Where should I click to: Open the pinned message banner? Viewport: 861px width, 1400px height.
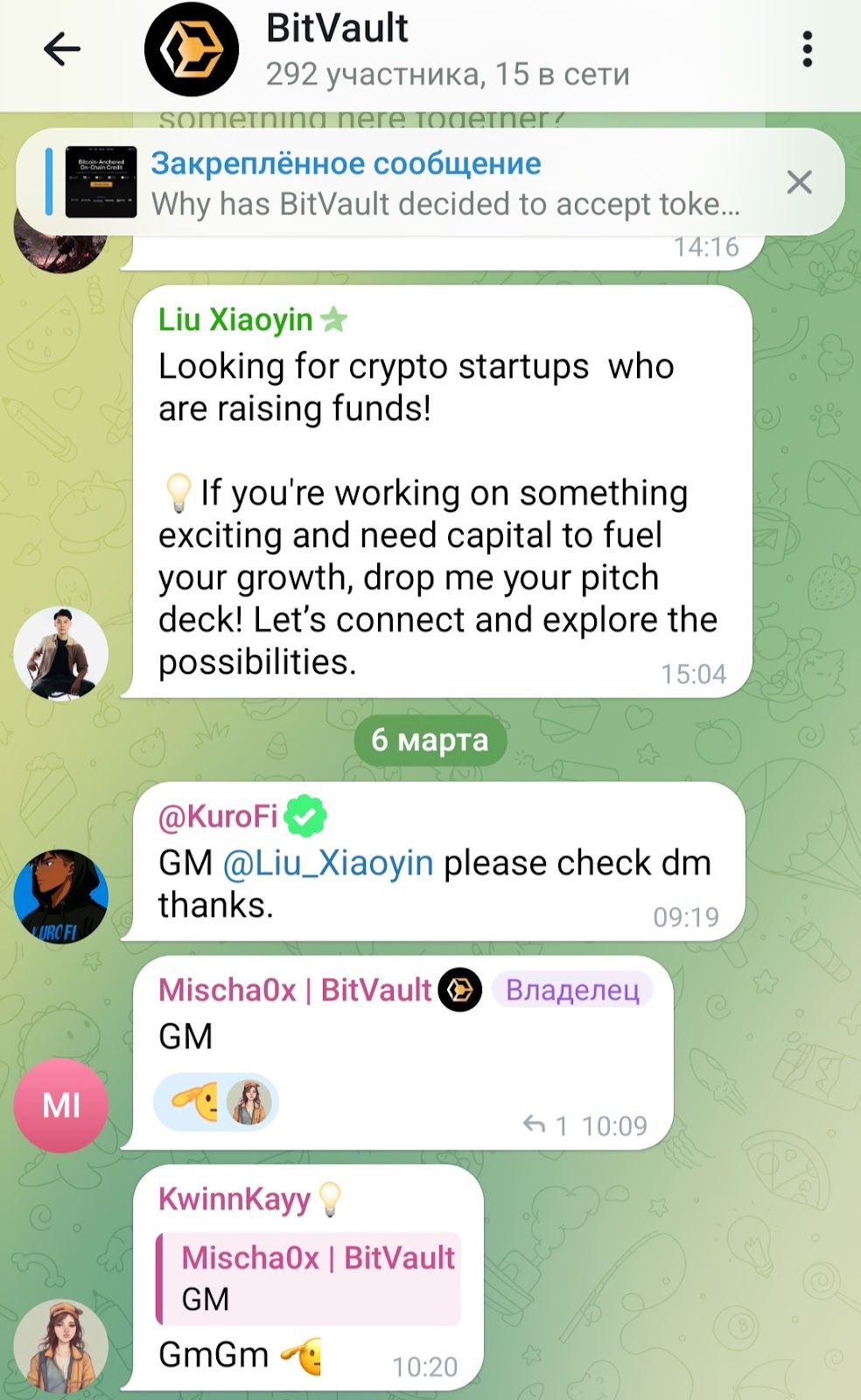click(420, 182)
